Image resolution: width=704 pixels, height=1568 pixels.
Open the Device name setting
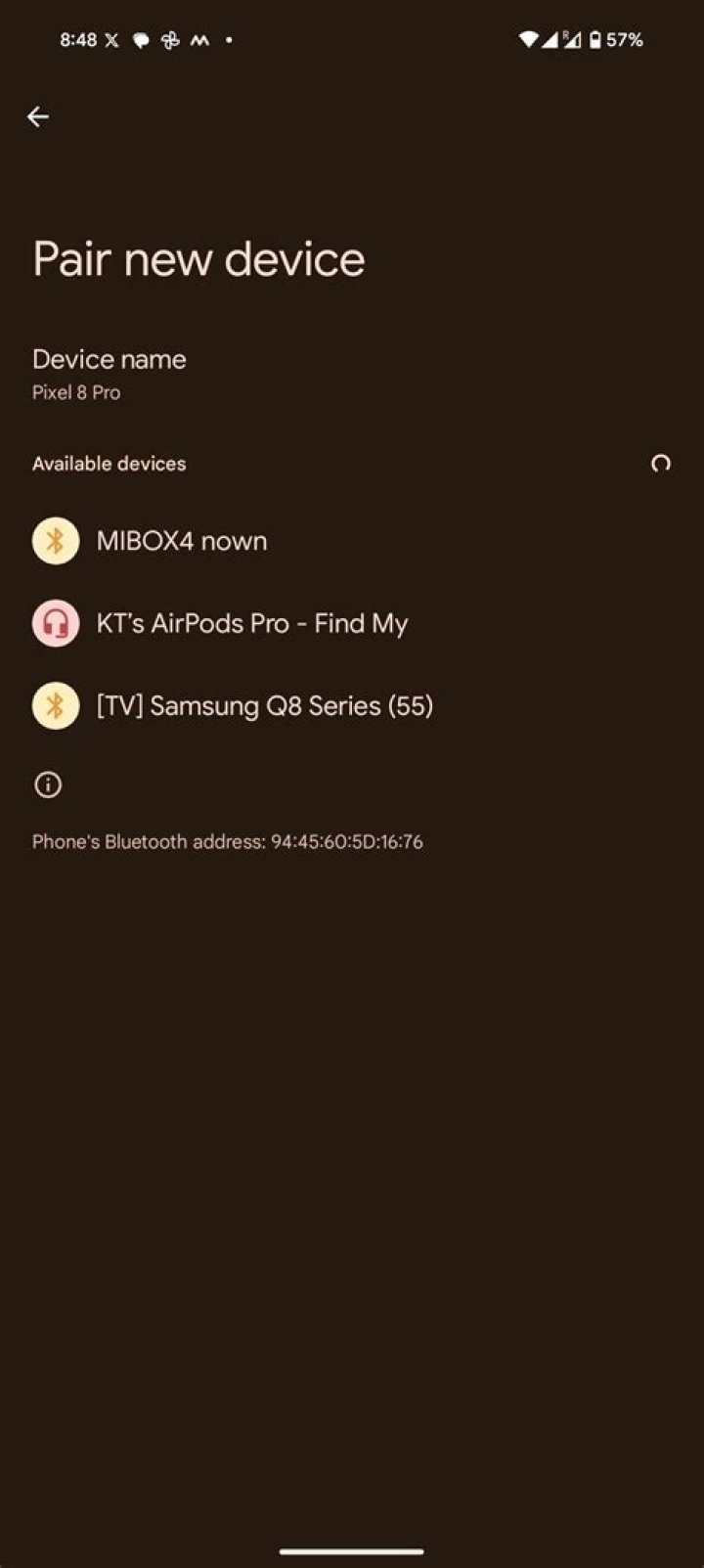click(110, 374)
